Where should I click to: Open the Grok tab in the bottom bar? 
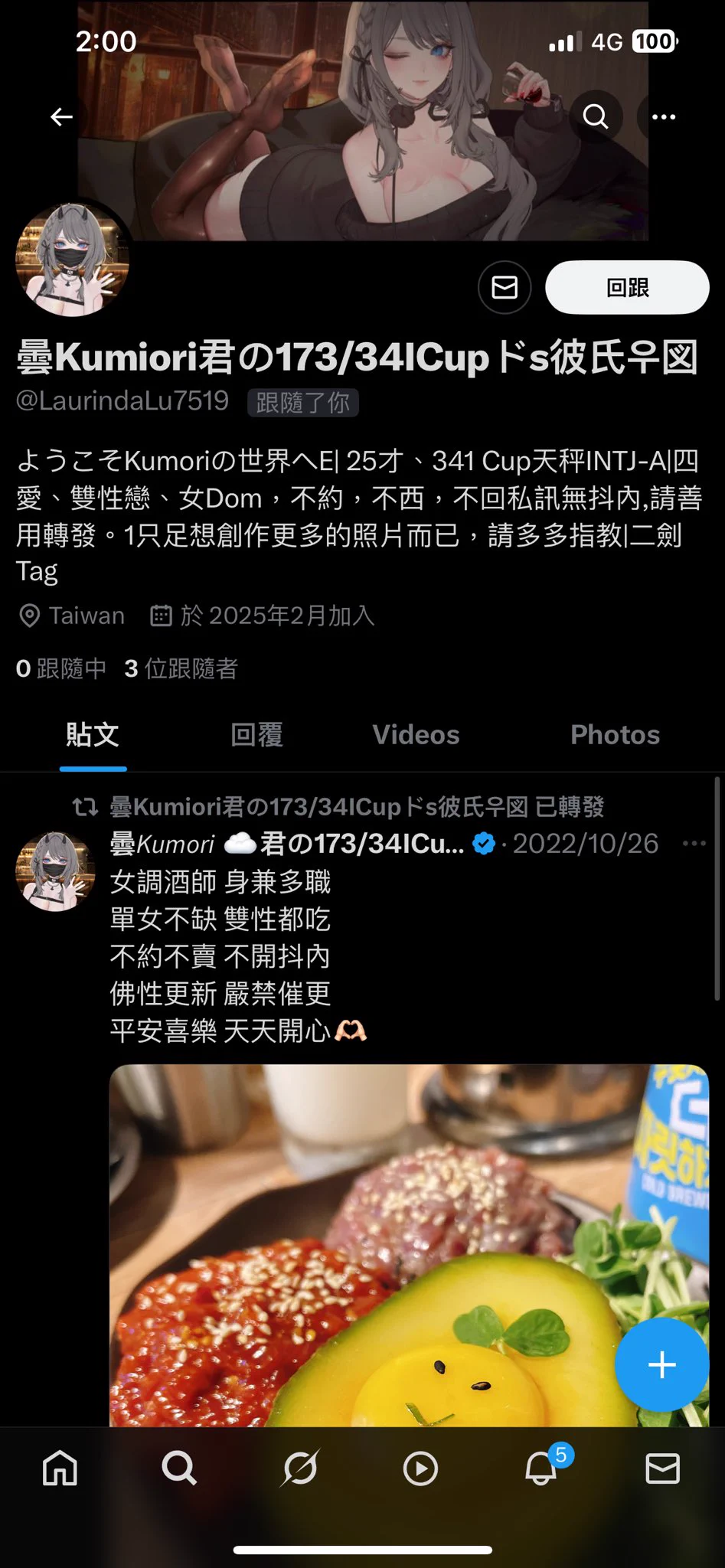300,1468
